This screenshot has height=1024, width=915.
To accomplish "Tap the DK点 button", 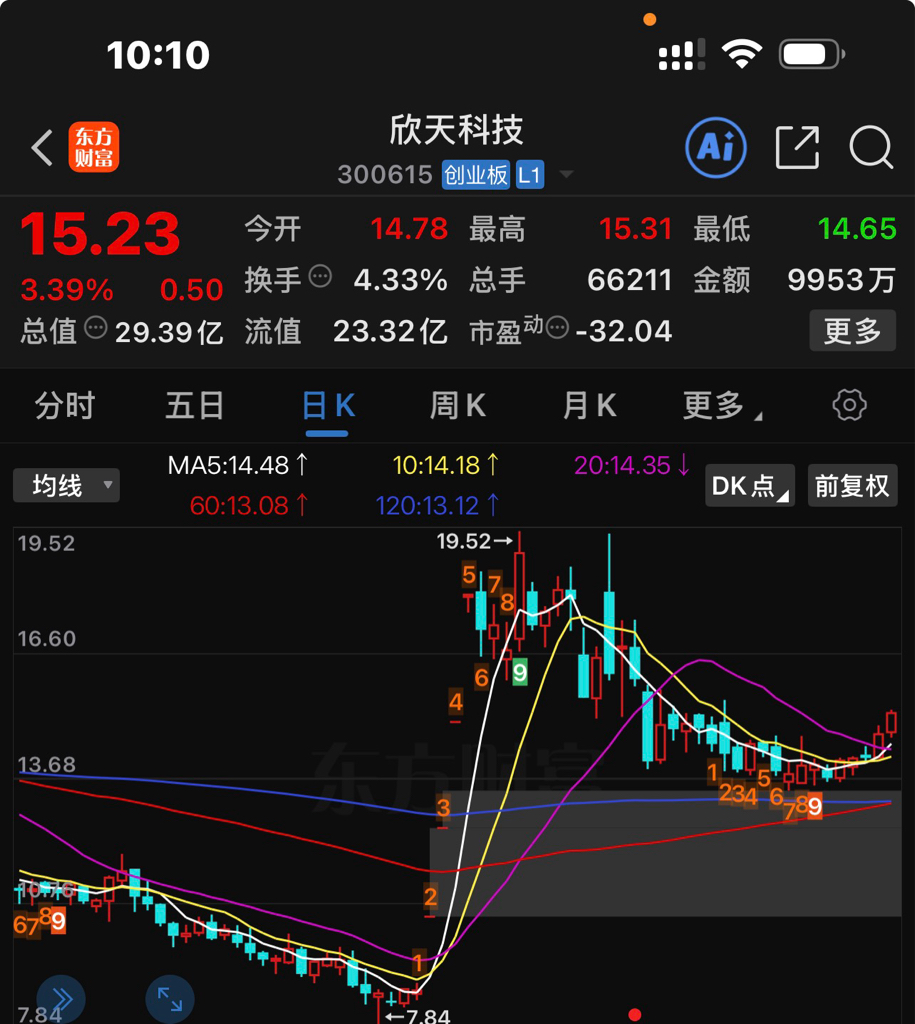I will (750, 485).
